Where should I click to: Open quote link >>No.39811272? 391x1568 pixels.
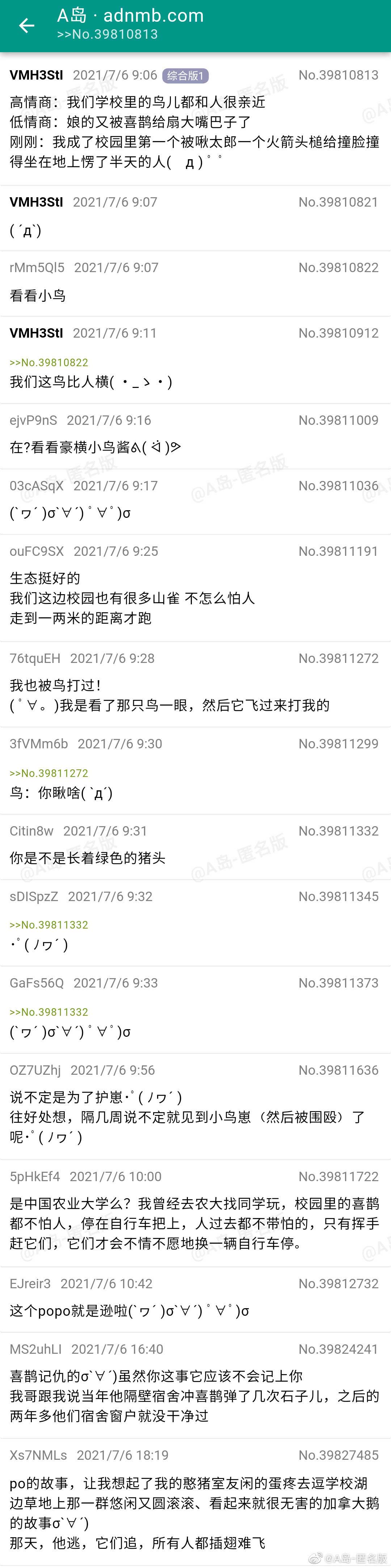click(x=49, y=773)
